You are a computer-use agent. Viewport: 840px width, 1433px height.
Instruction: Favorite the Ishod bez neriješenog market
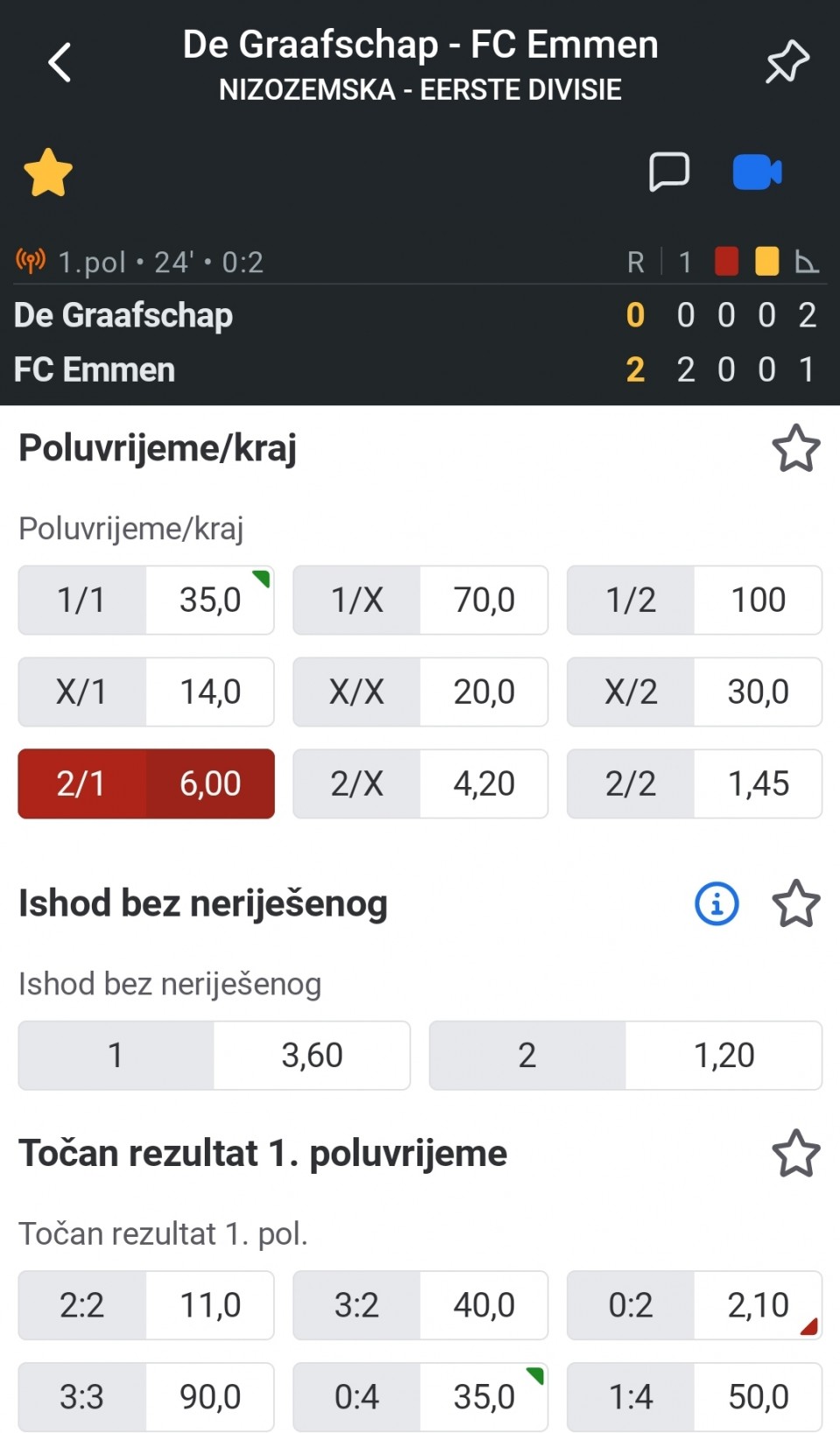pos(796,903)
